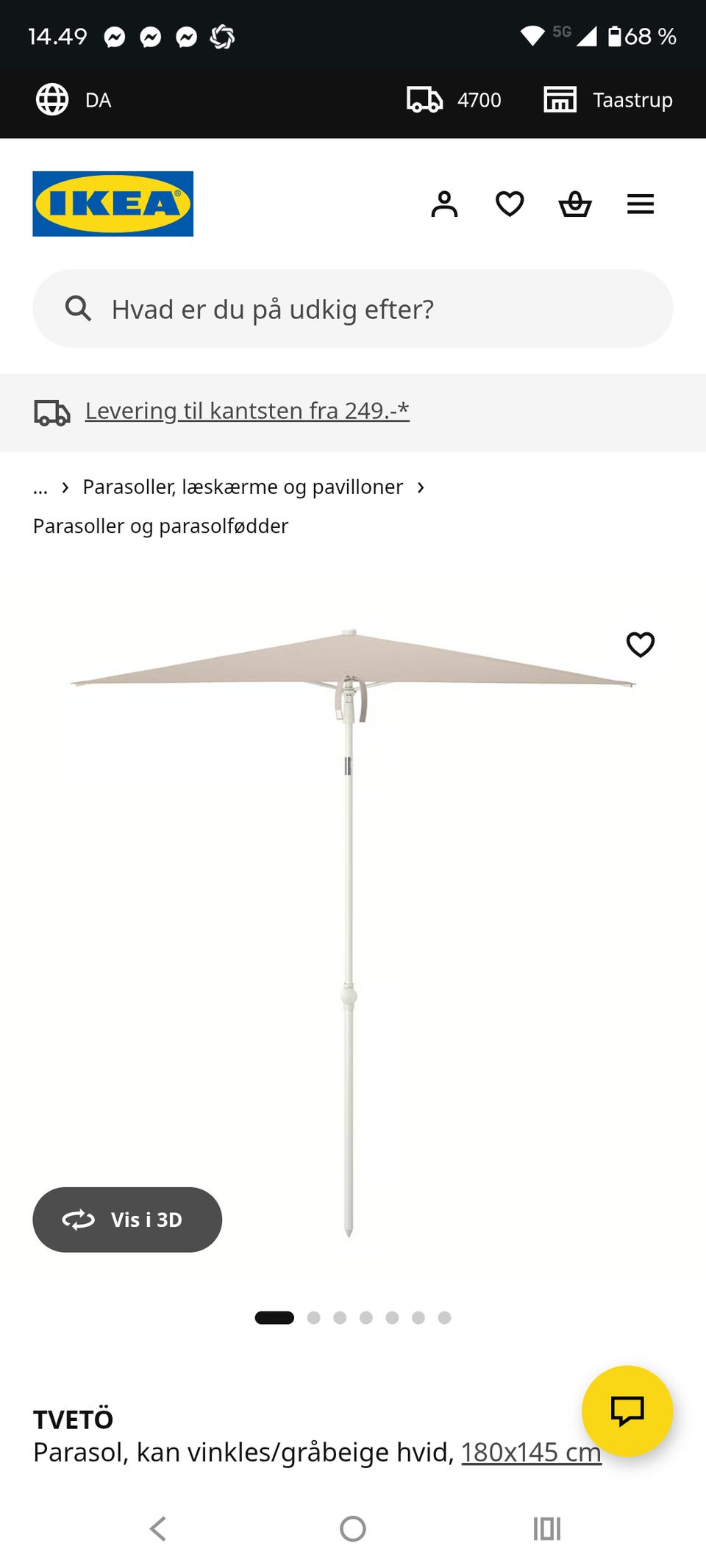Open the chevron after Parasoller, læskærme og pavilloner
Image resolution: width=706 pixels, height=1568 pixels.
click(421, 487)
